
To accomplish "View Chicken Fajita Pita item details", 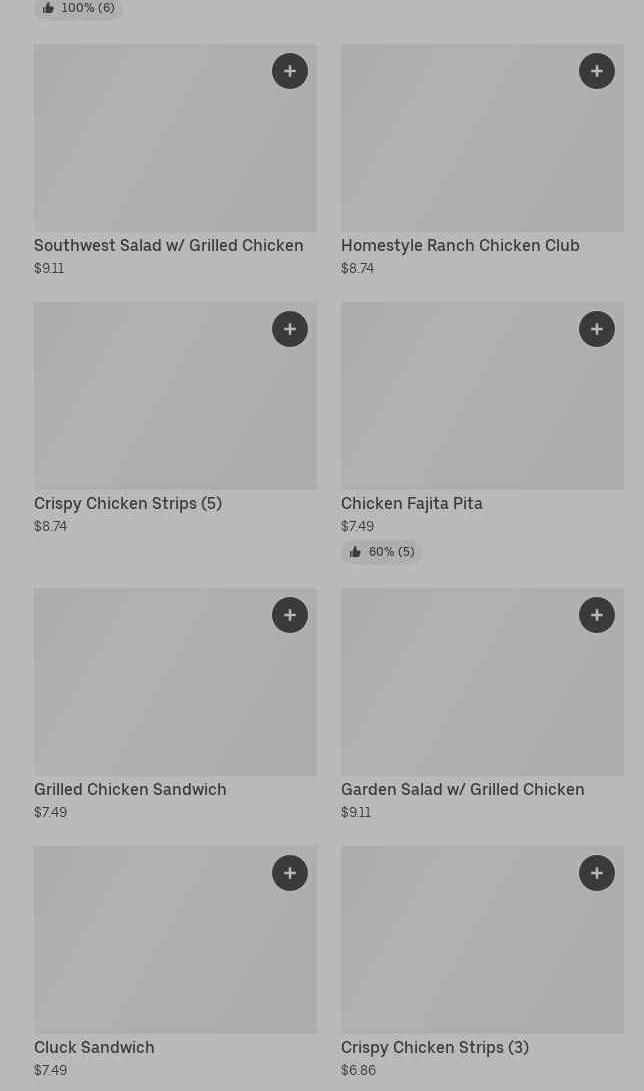I will [412, 503].
